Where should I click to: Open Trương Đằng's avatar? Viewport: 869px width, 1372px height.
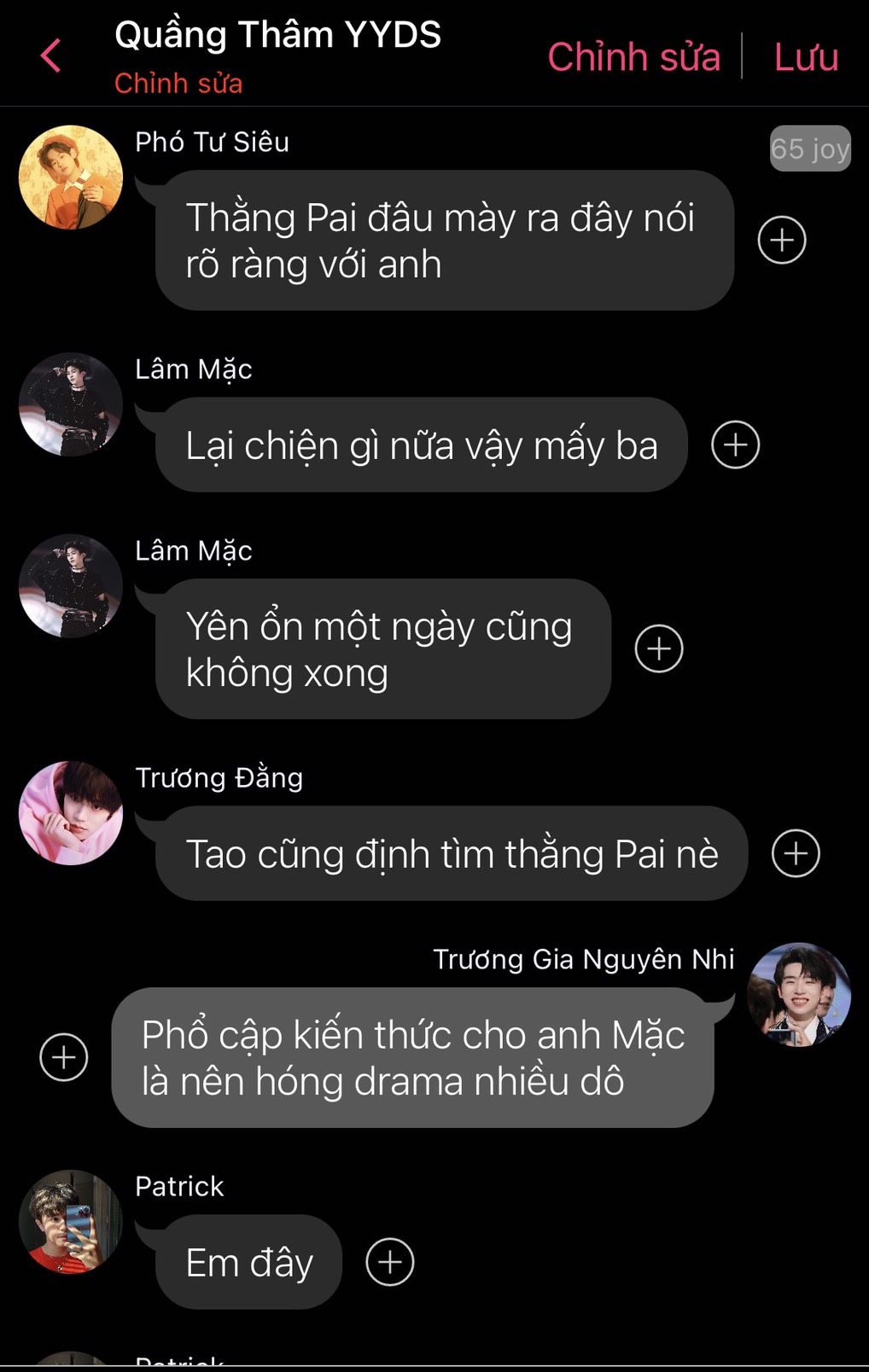(x=71, y=813)
